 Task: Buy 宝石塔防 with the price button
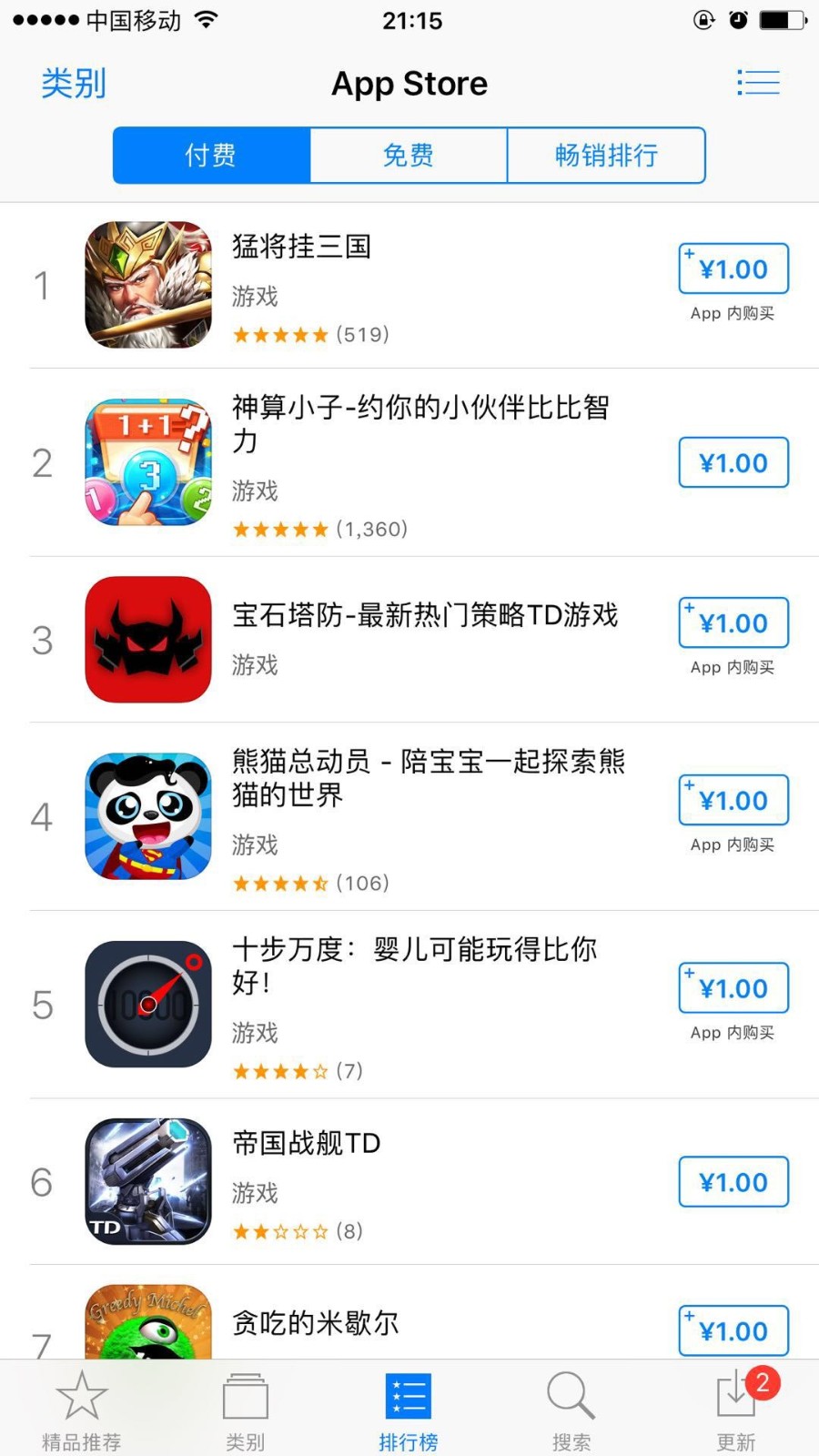[x=733, y=623]
